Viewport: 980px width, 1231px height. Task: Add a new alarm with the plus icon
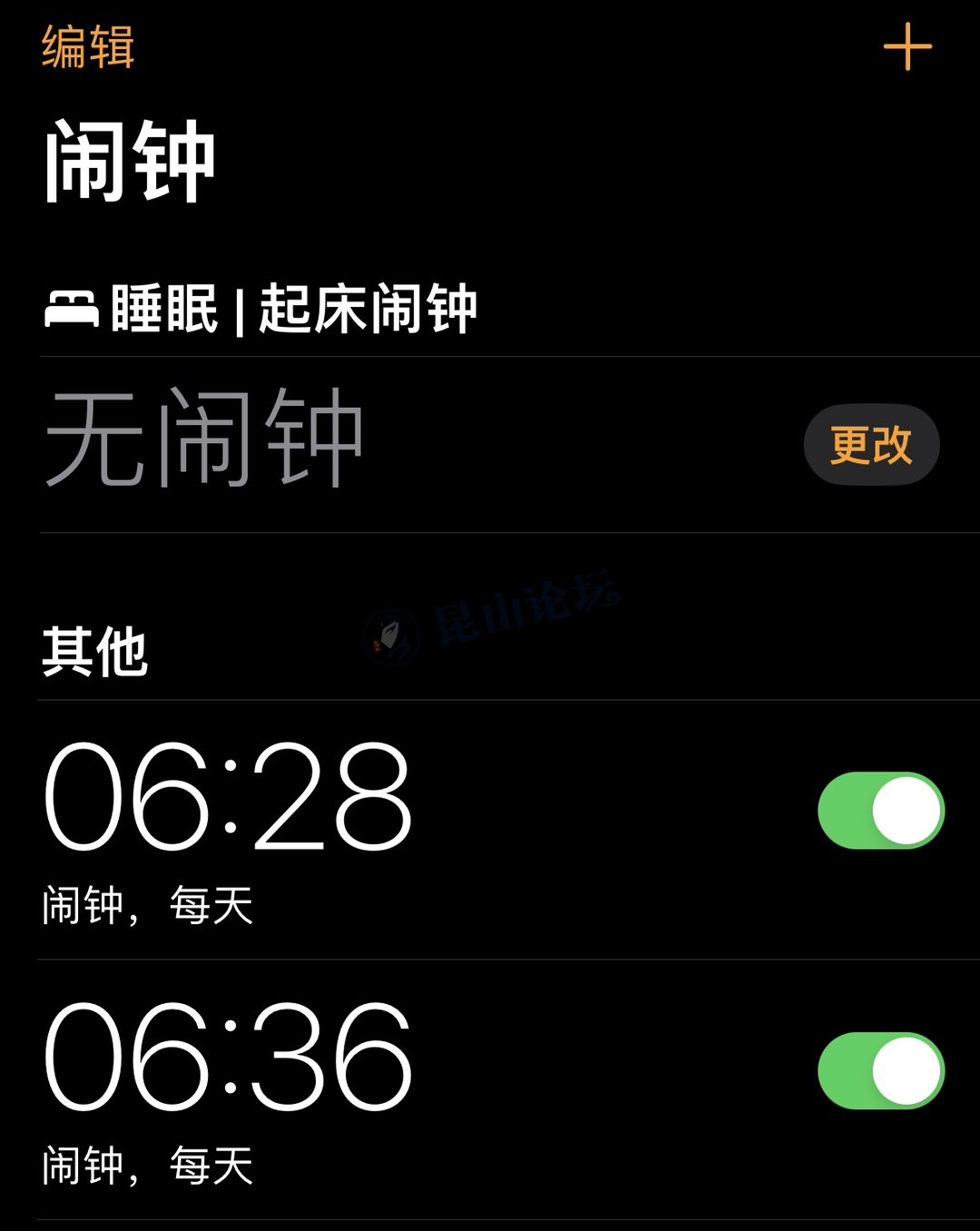pos(907,47)
